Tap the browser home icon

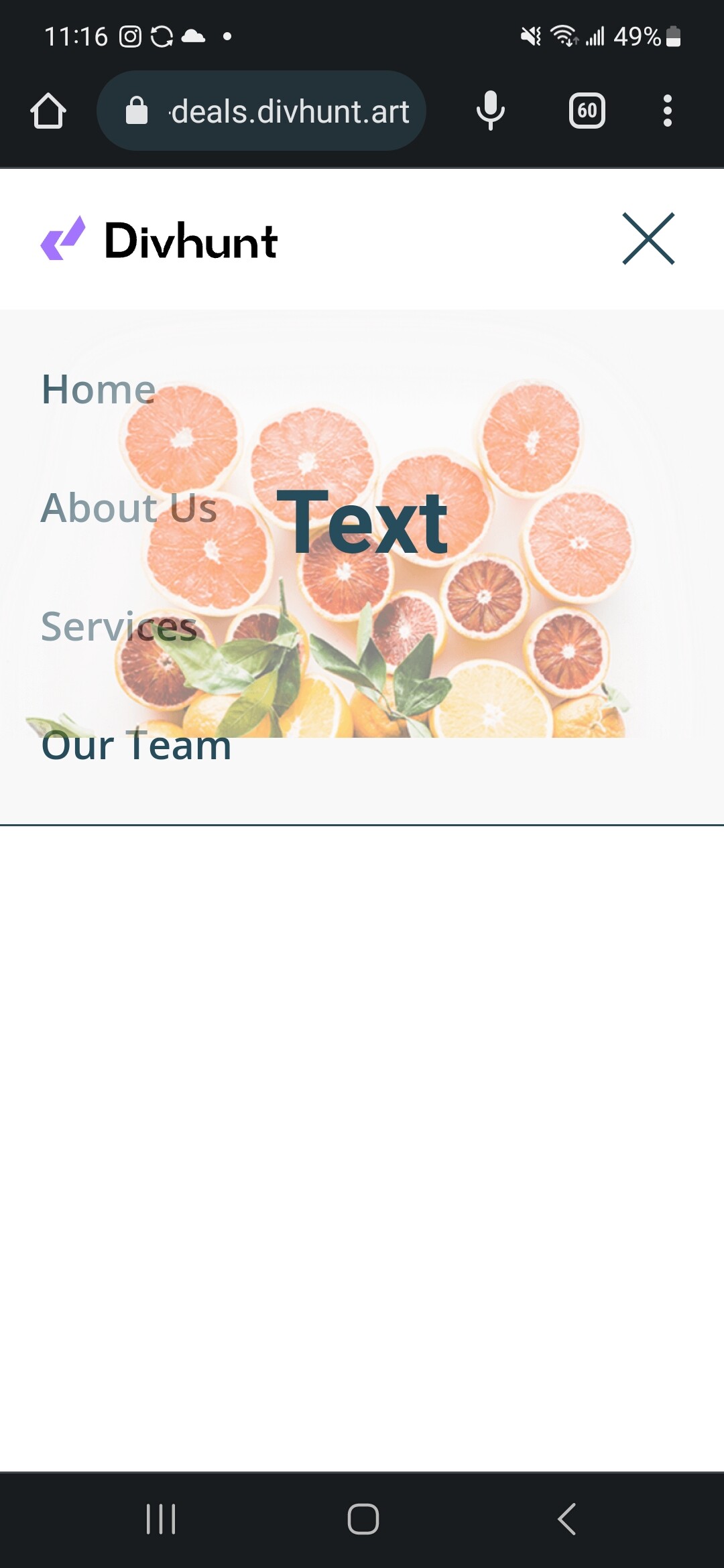48,111
